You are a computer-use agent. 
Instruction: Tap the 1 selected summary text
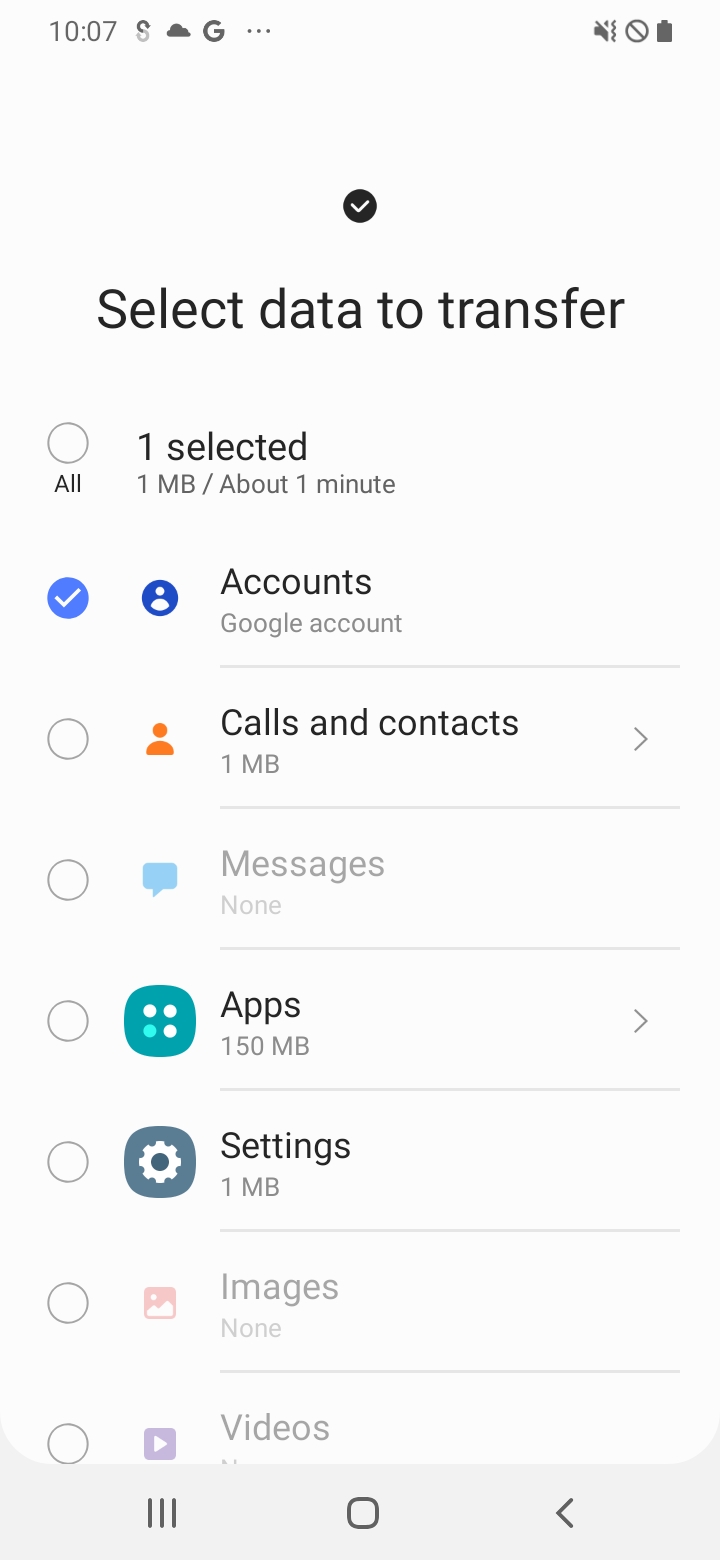222,447
